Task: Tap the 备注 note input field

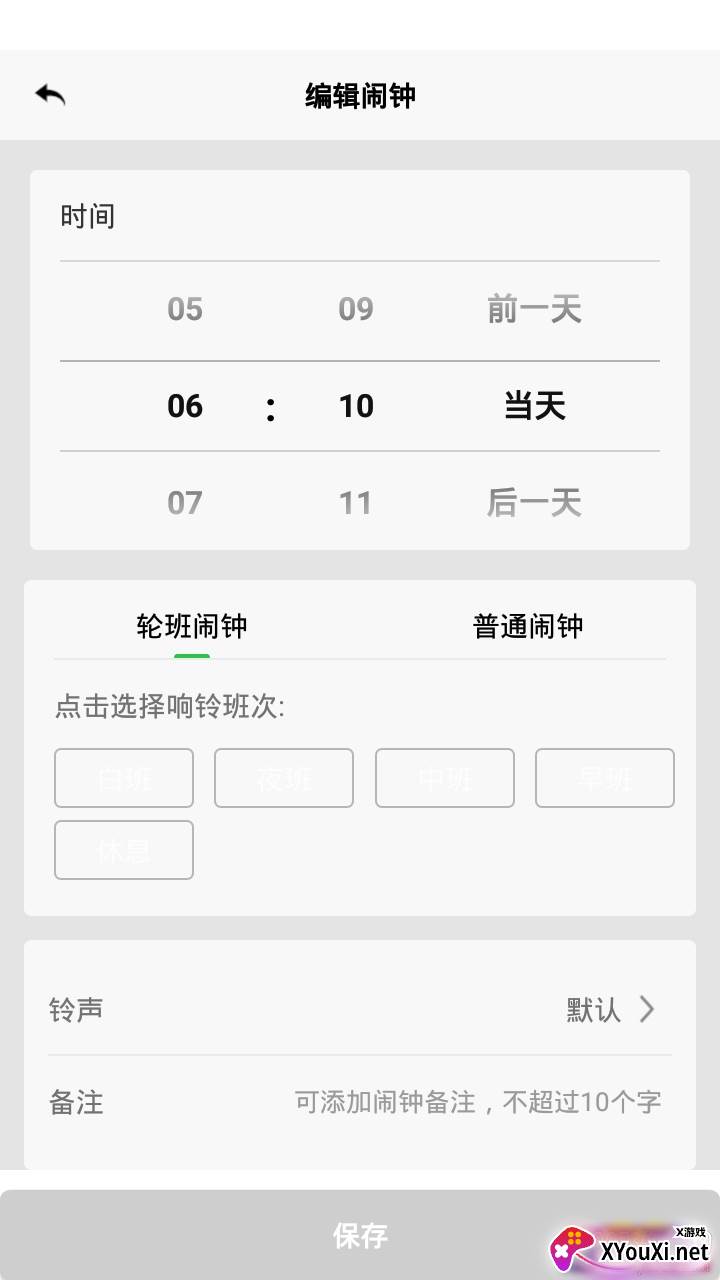Action: point(478,1103)
